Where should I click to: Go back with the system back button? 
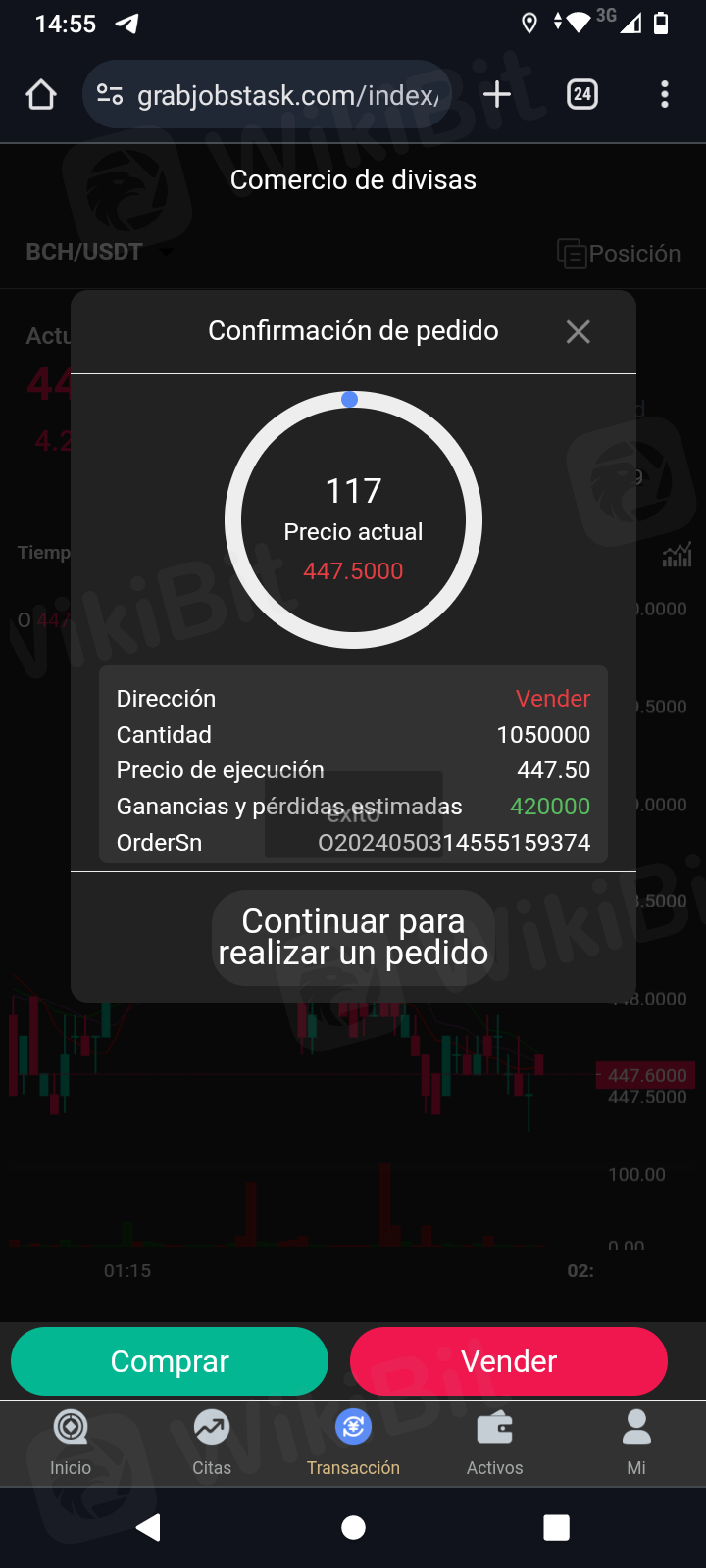[x=148, y=1527]
